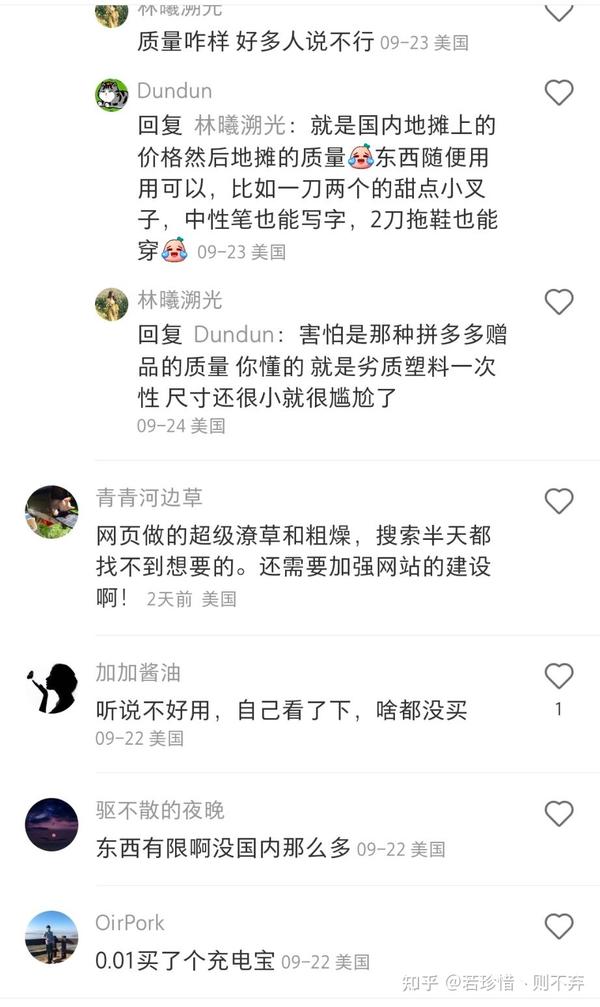Like 林曦溯光's reply about 拼多多赠品
The width and height of the screenshot is (600, 1007).
click(559, 302)
